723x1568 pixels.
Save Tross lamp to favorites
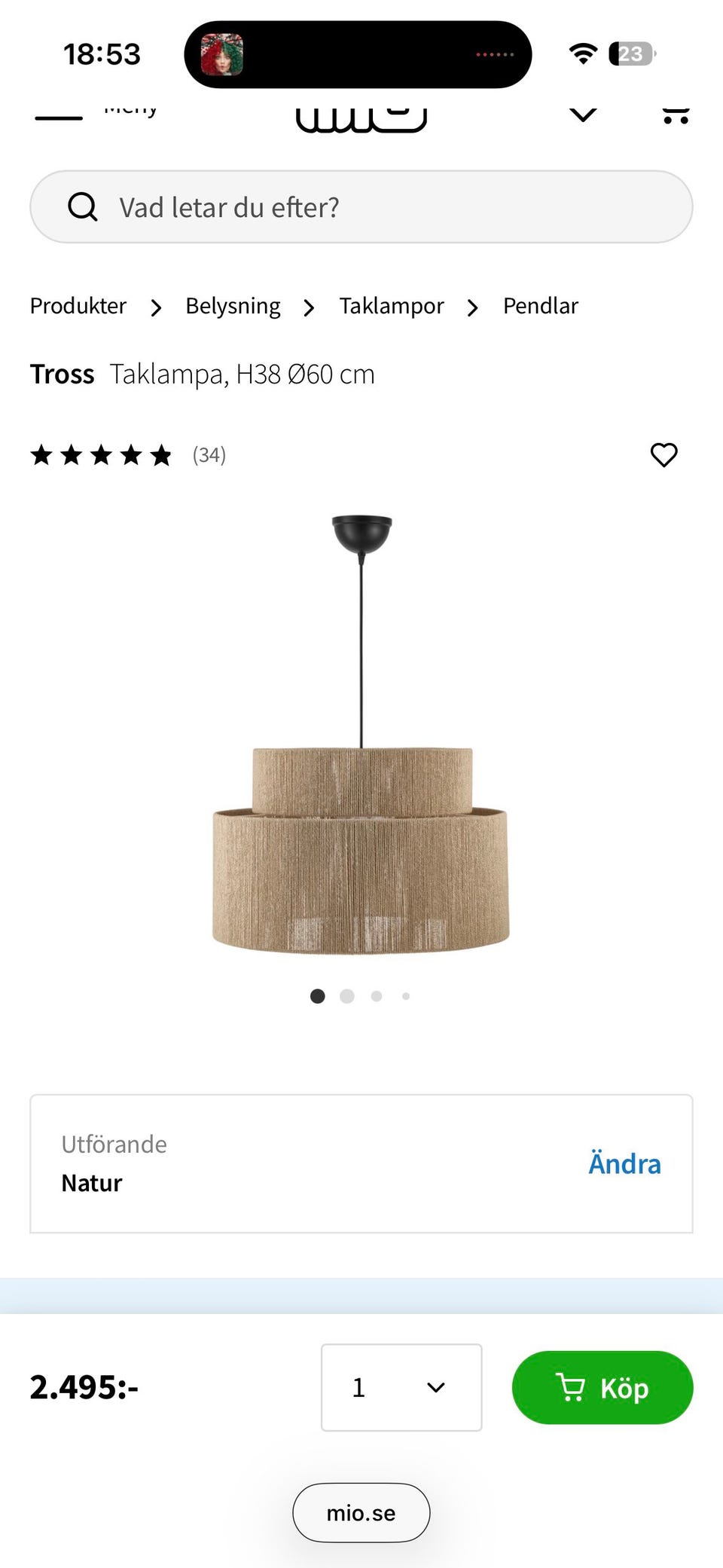click(x=664, y=455)
